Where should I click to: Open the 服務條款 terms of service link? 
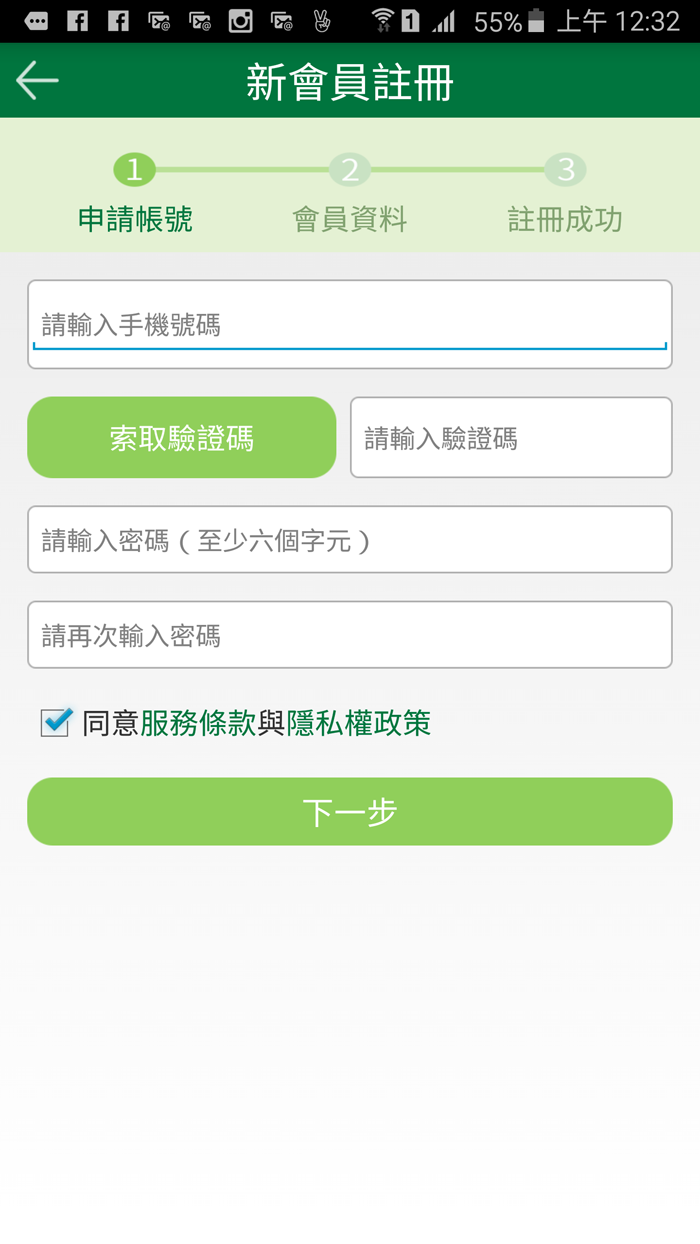coord(198,723)
